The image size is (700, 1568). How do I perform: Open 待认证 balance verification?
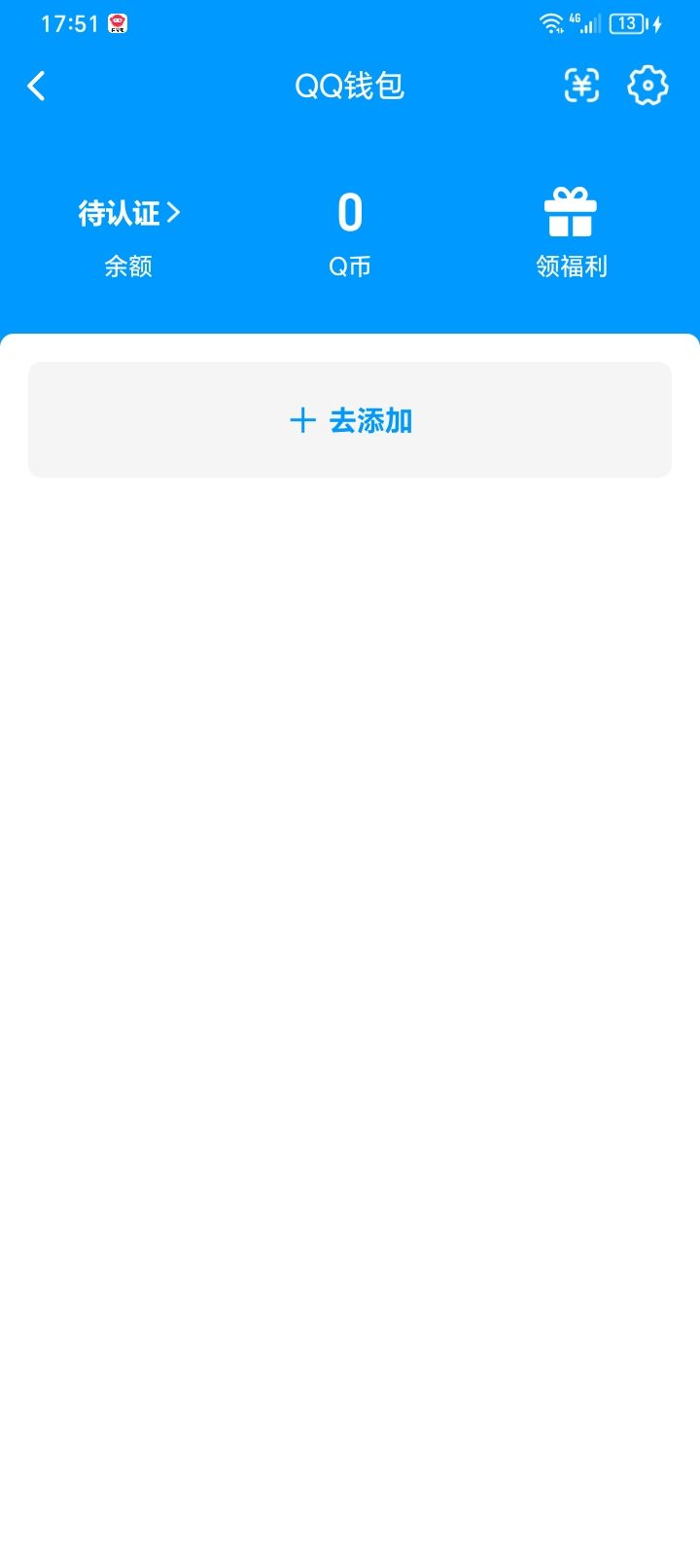coord(129,213)
